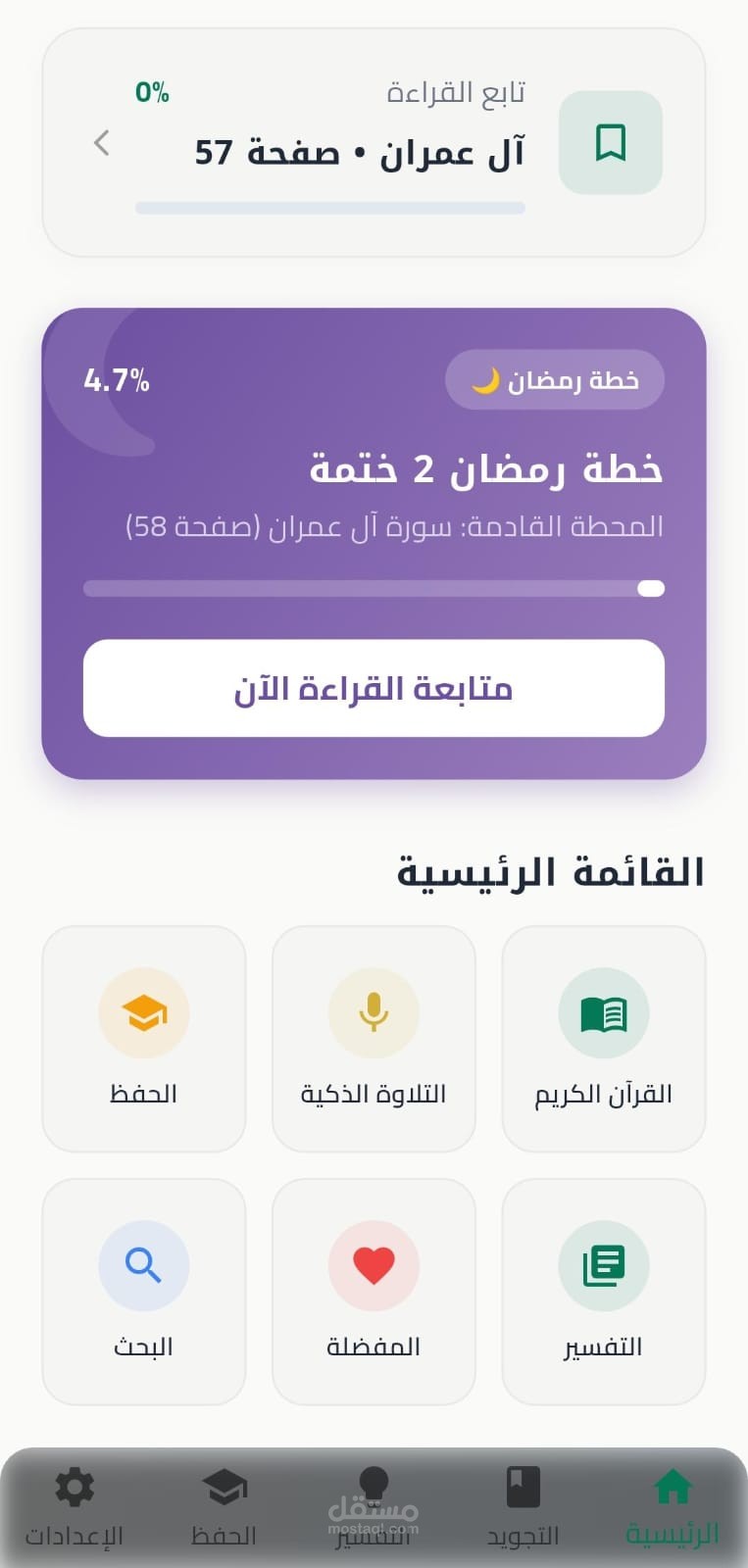The image size is (748, 1568).
Task: Open المفضلة favorites tile
Action: click(x=374, y=1292)
